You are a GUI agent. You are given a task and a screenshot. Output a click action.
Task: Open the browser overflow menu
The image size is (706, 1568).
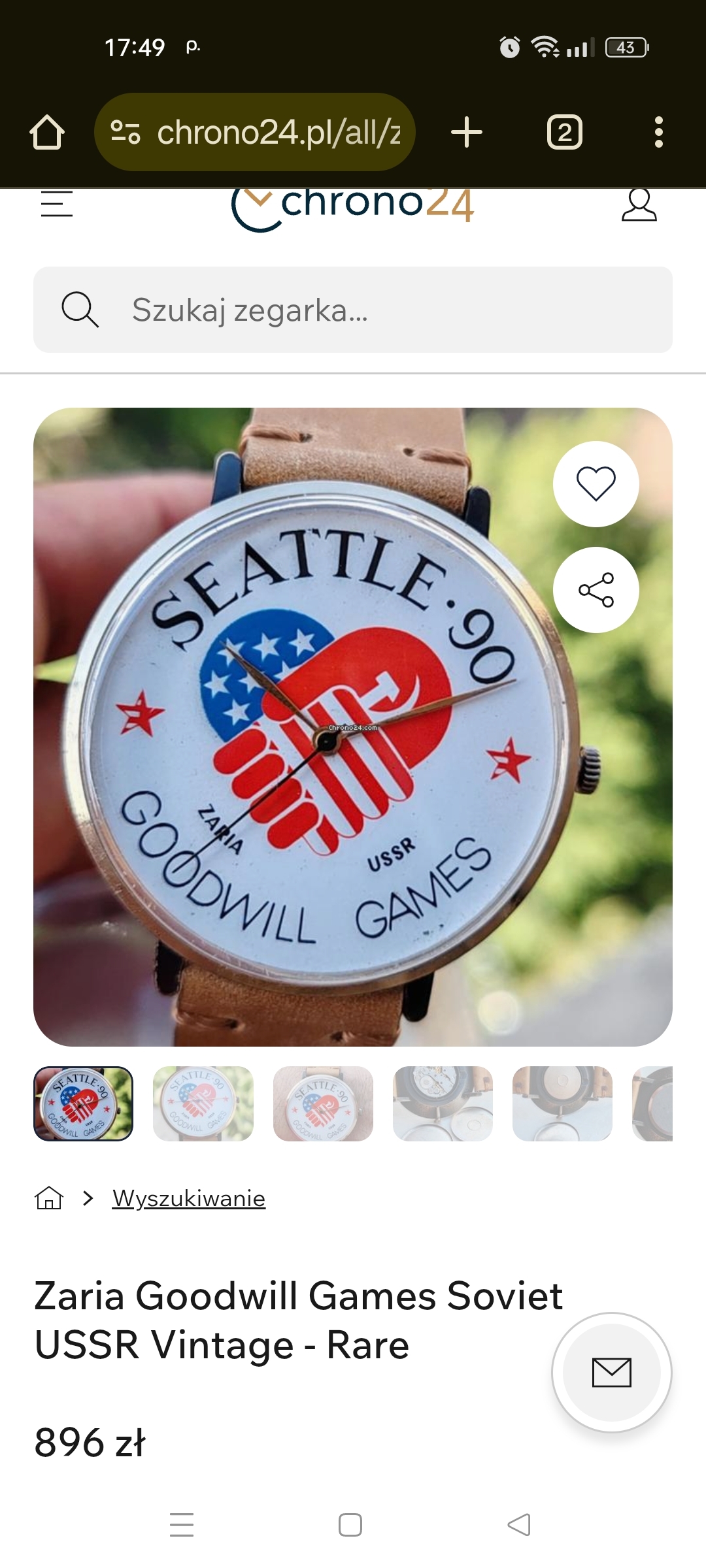tap(658, 133)
